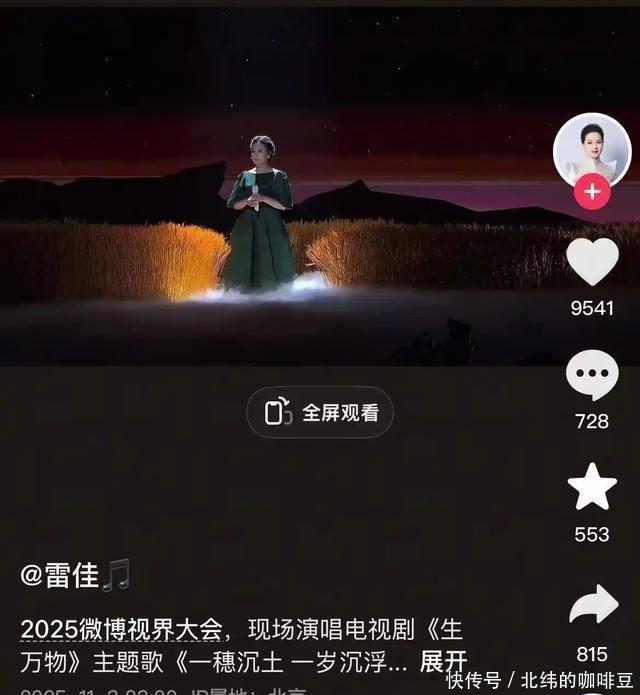Viewport: 640px width, 695px height.
Task: Add the video to favorites
Action: tap(592, 488)
